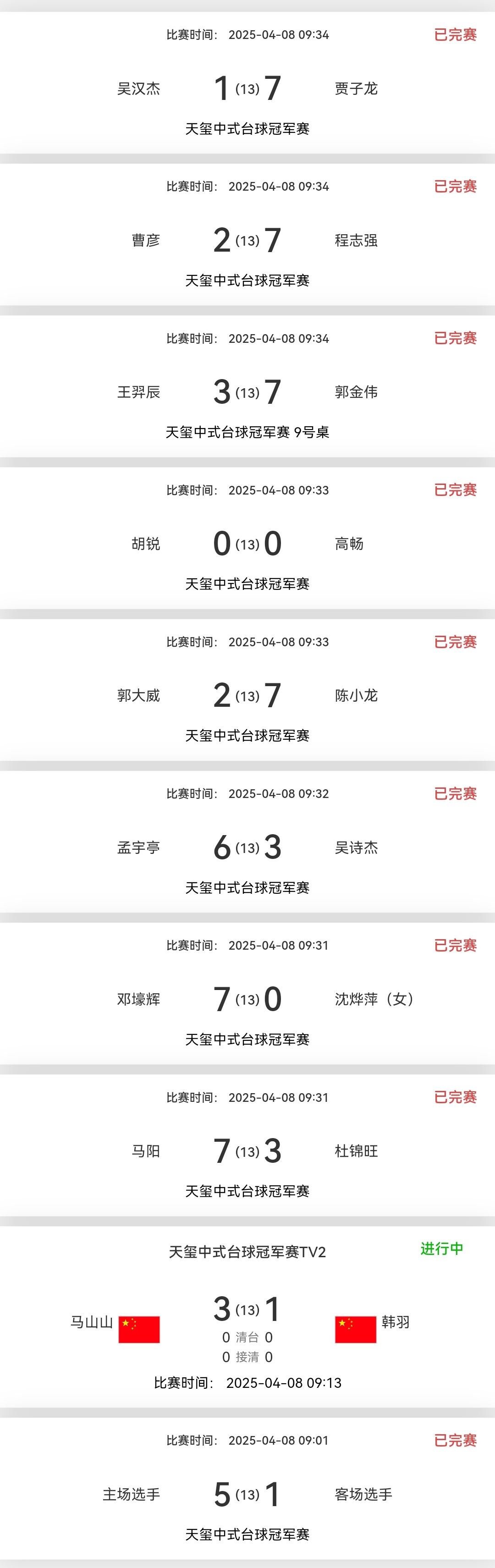Screen dimensions: 495x1568
Task: Select the 胡锐 vs 高畅 match card
Action: pos(247,544)
